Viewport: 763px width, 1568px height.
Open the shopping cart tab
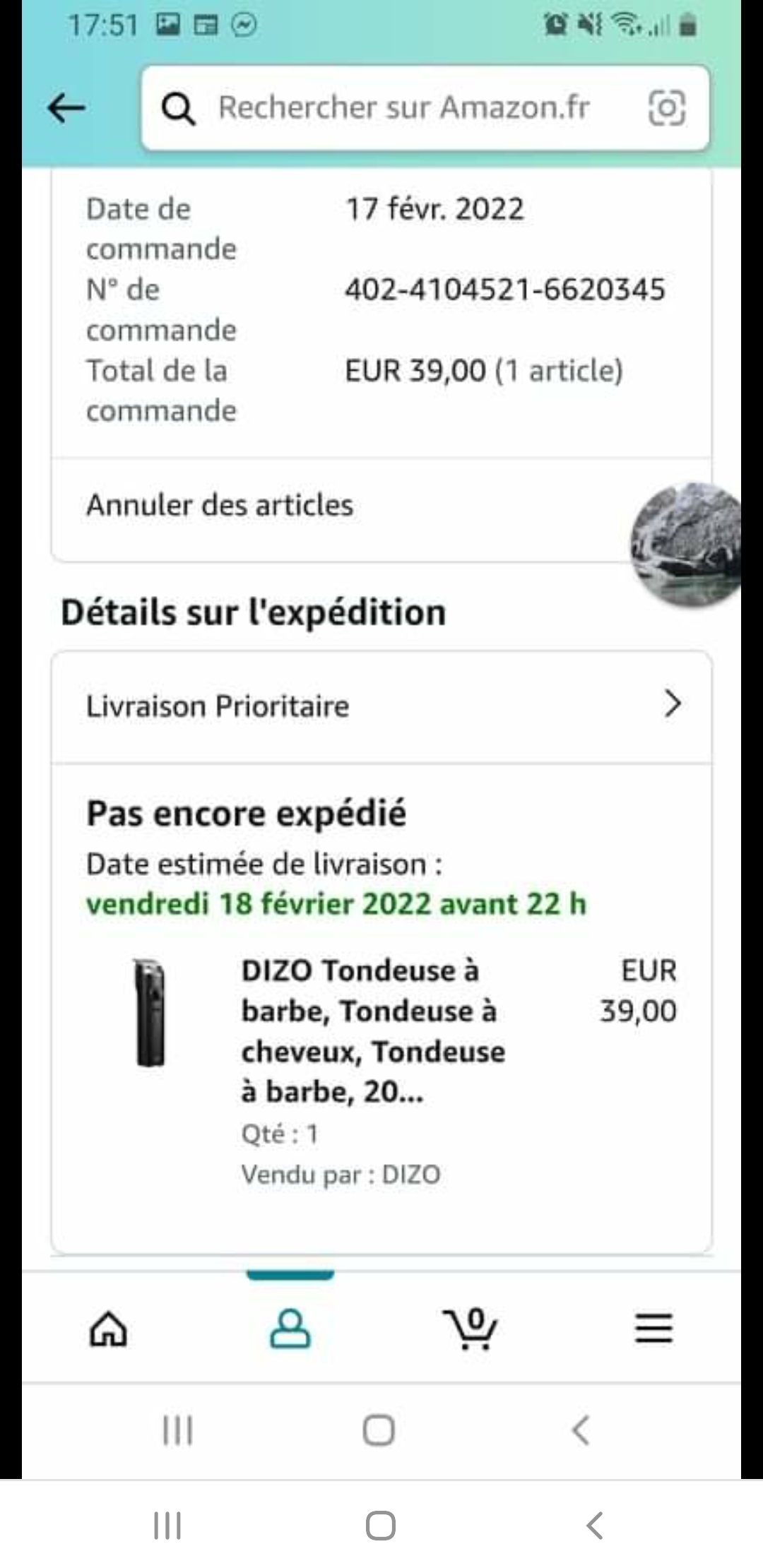pyautogui.click(x=471, y=1329)
